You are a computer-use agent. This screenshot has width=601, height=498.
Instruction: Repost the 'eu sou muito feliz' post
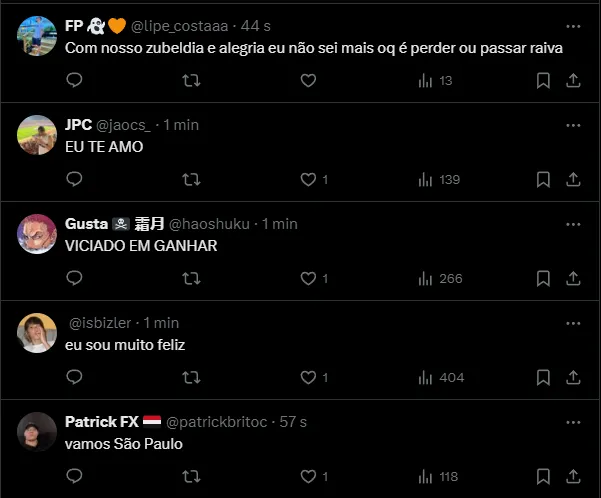coord(191,377)
